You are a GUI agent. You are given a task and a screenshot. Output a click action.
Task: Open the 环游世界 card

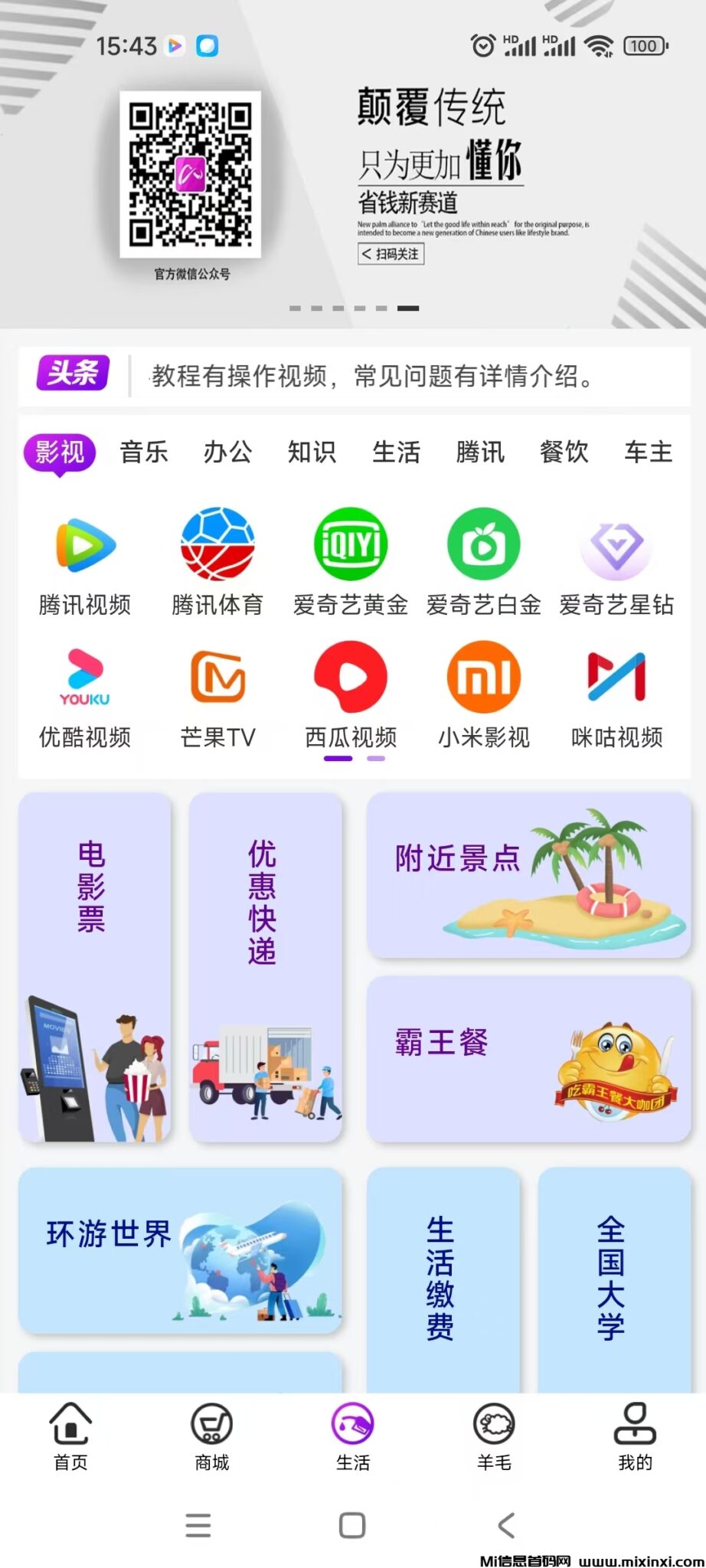click(180, 1250)
